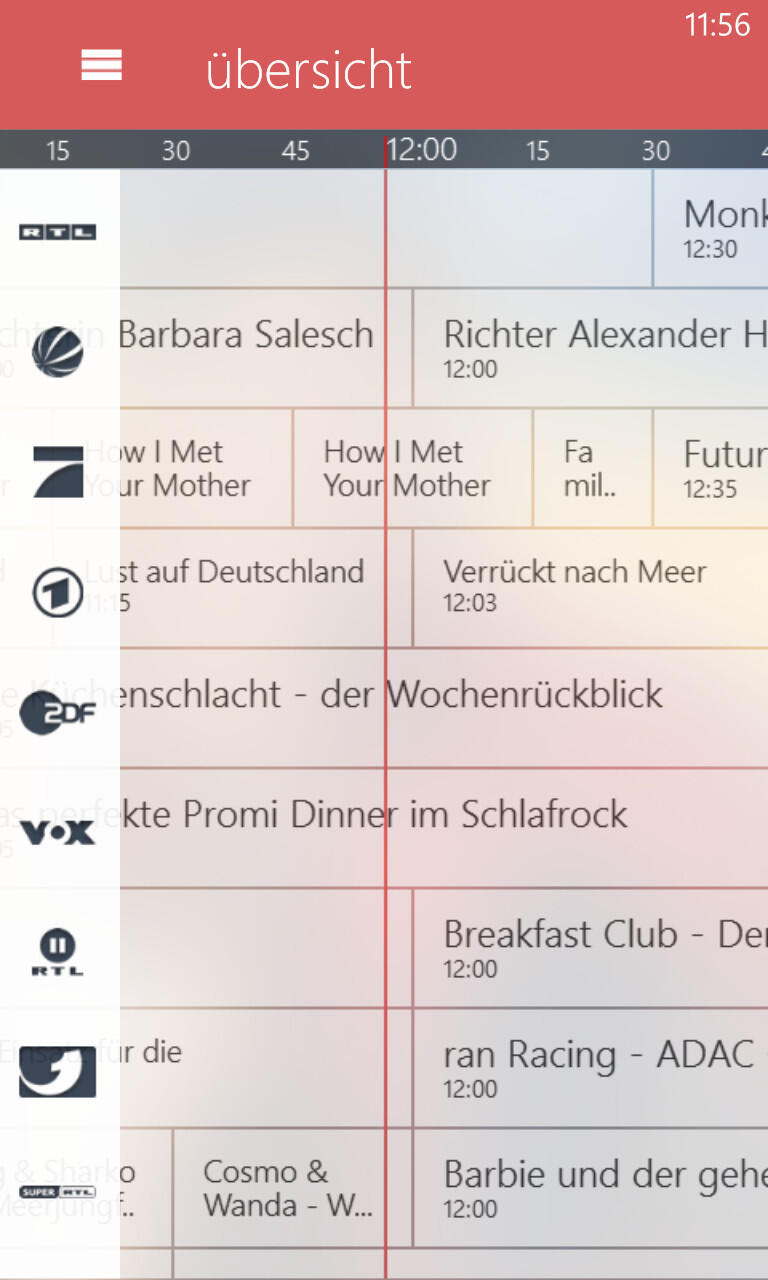Select the VOX channel logo

(58, 832)
